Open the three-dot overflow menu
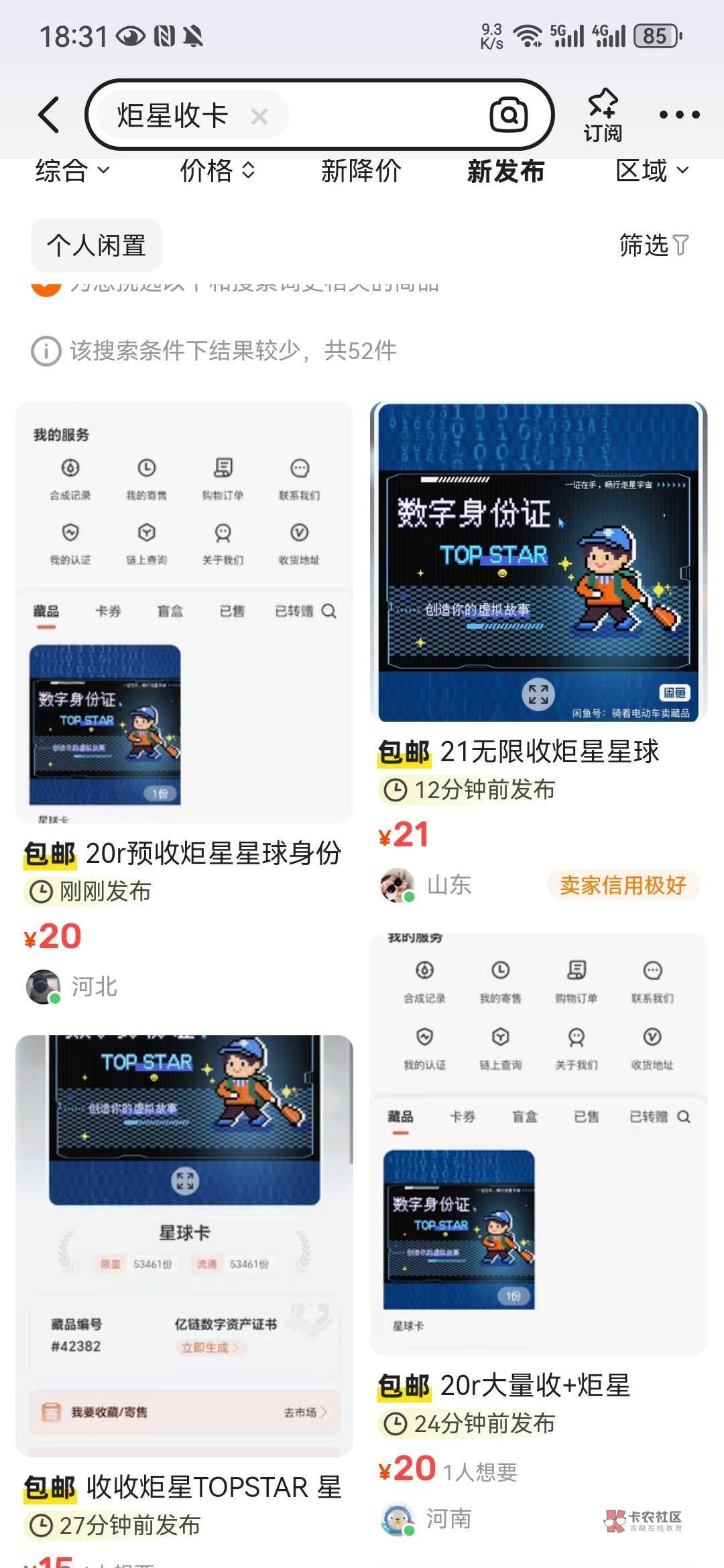The image size is (724, 1568). pos(679,115)
